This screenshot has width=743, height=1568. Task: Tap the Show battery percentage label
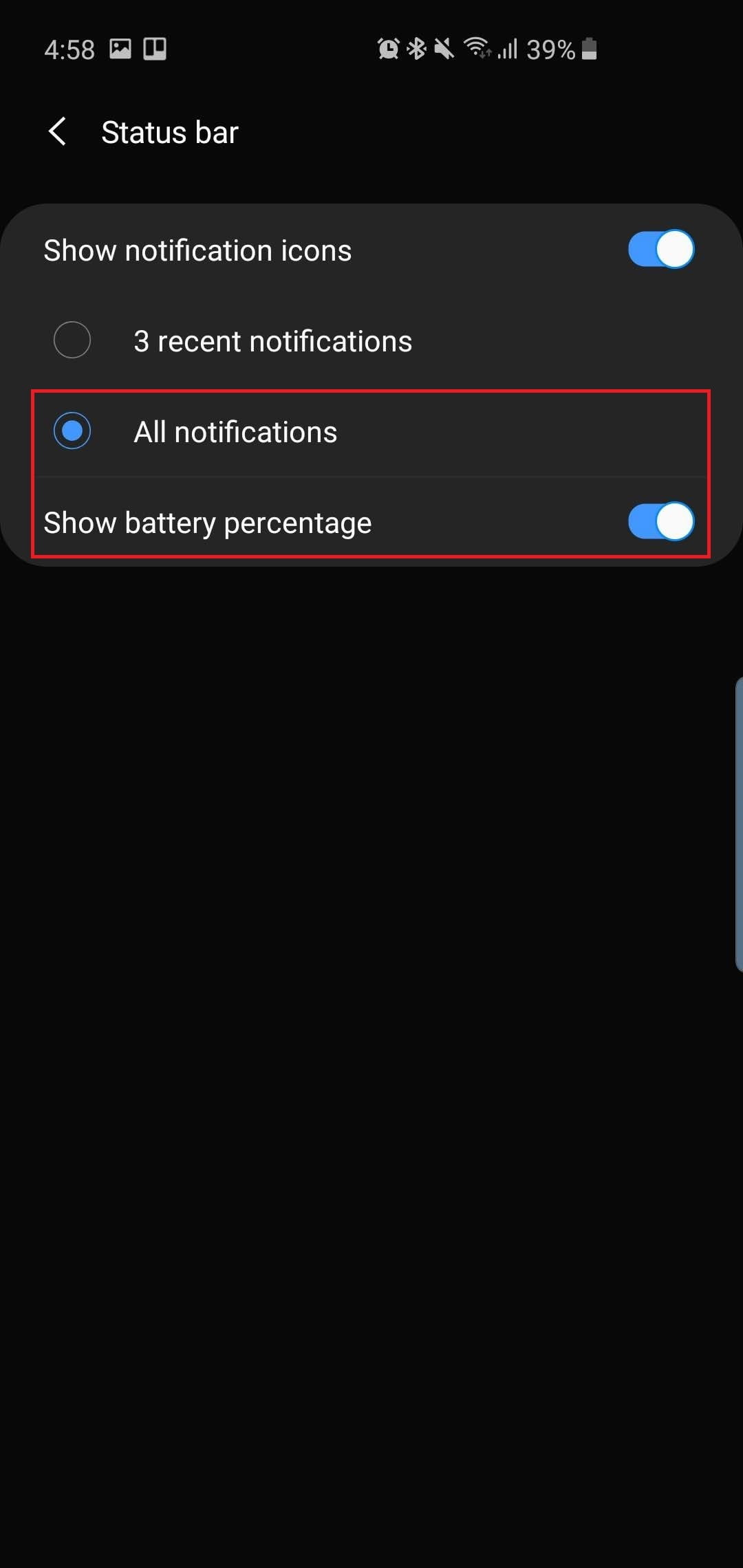tap(208, 523)
